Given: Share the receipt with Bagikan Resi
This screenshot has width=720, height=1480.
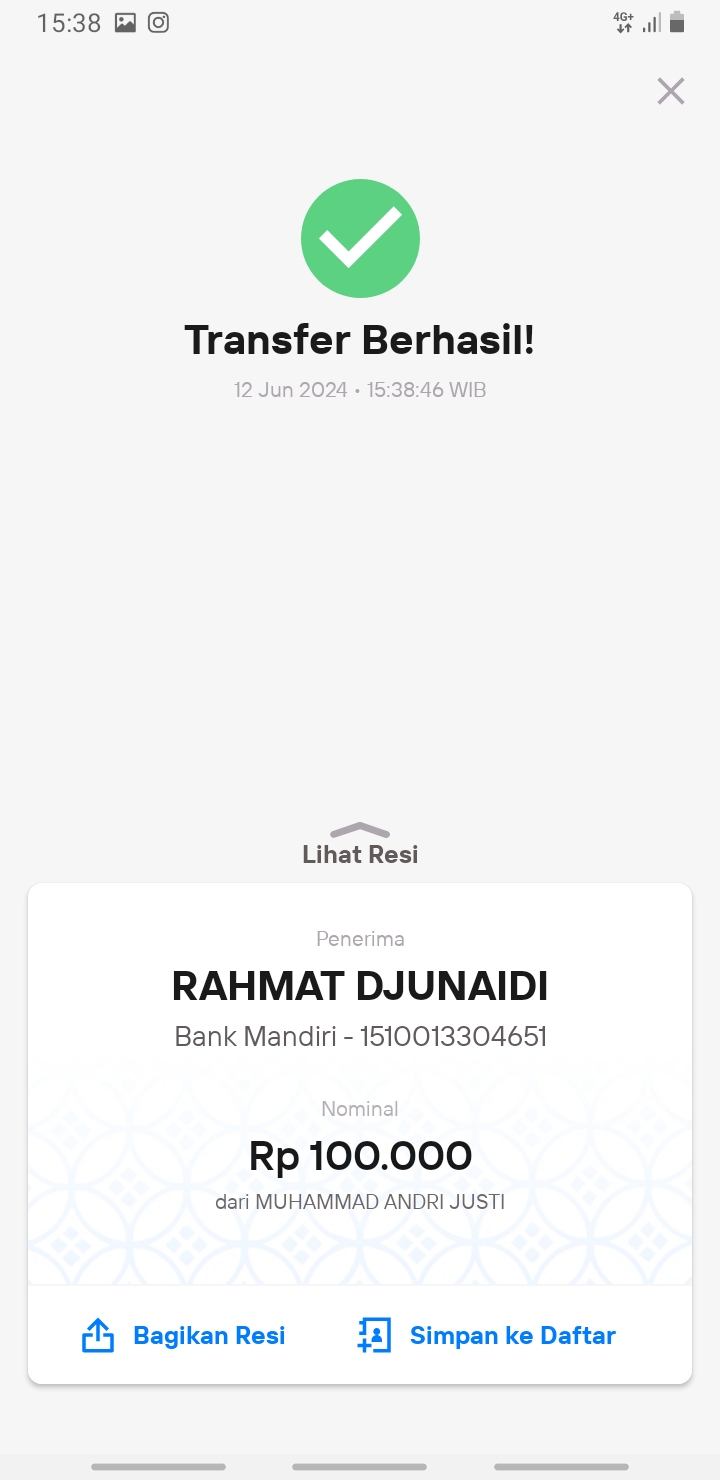Looking at the screenshot, I should pos(183,1335).
